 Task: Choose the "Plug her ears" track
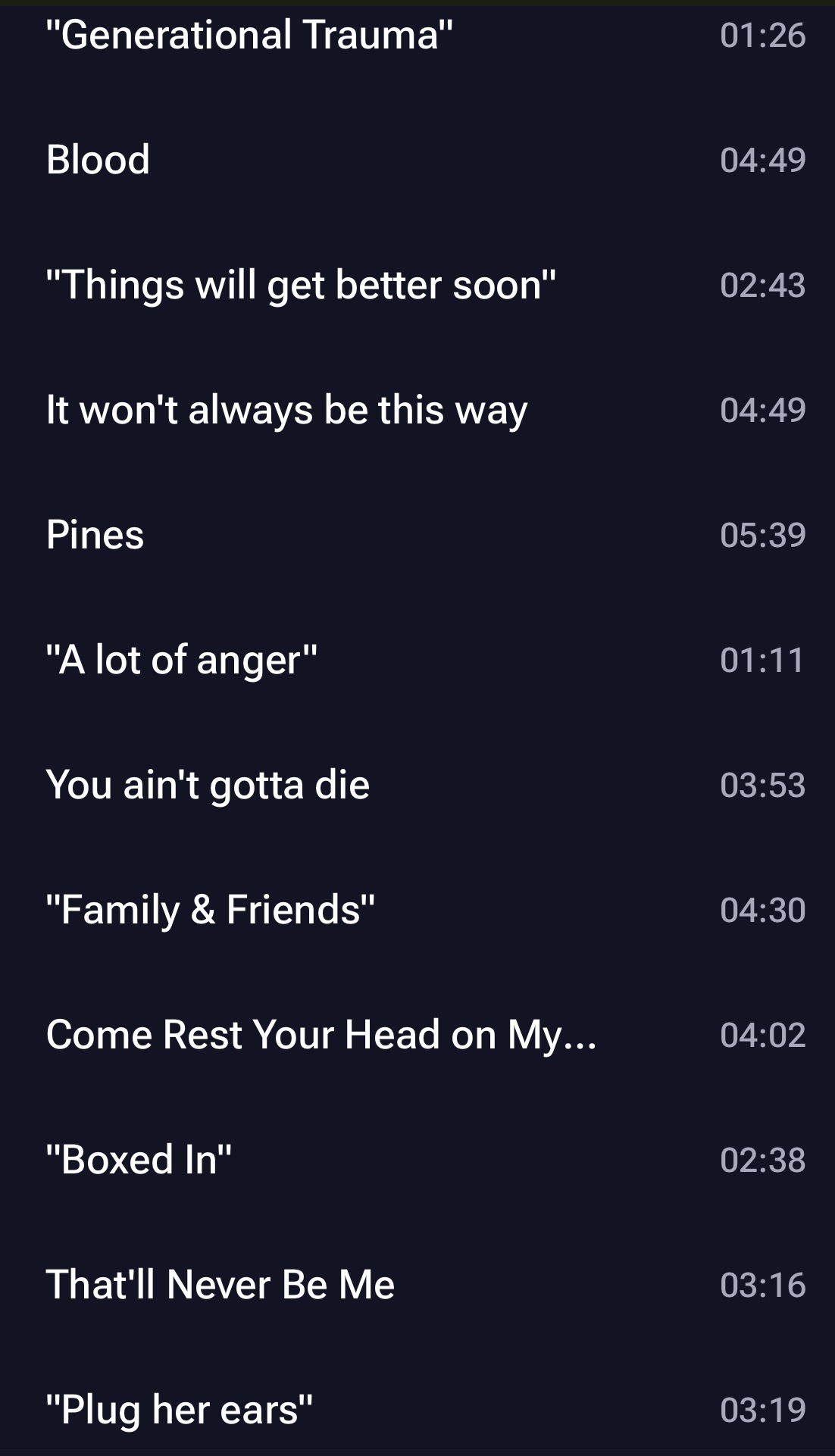(x=180, y=1410)
